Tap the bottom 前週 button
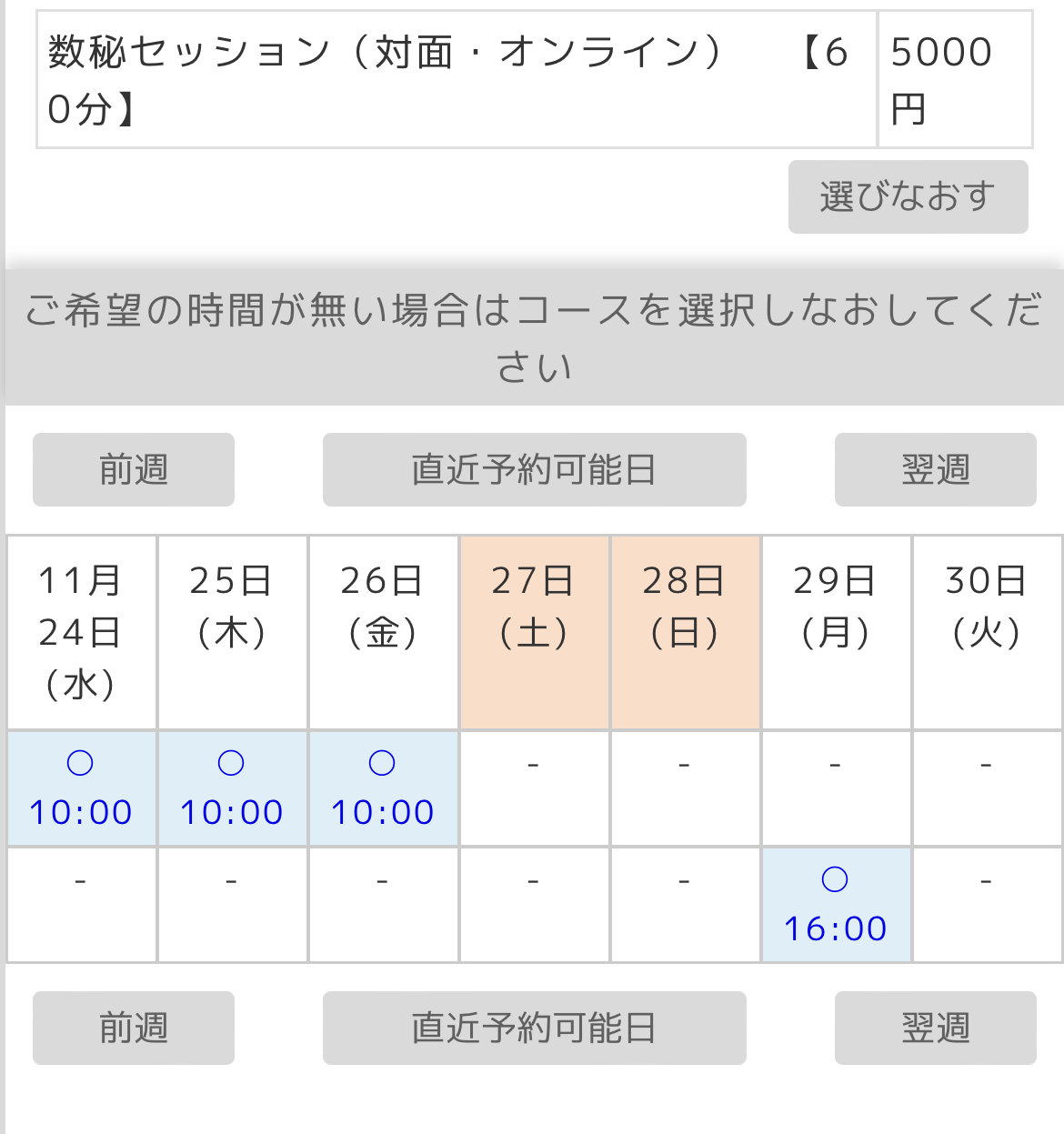The image size is (1064, 1134). (x=134, y=1028)
